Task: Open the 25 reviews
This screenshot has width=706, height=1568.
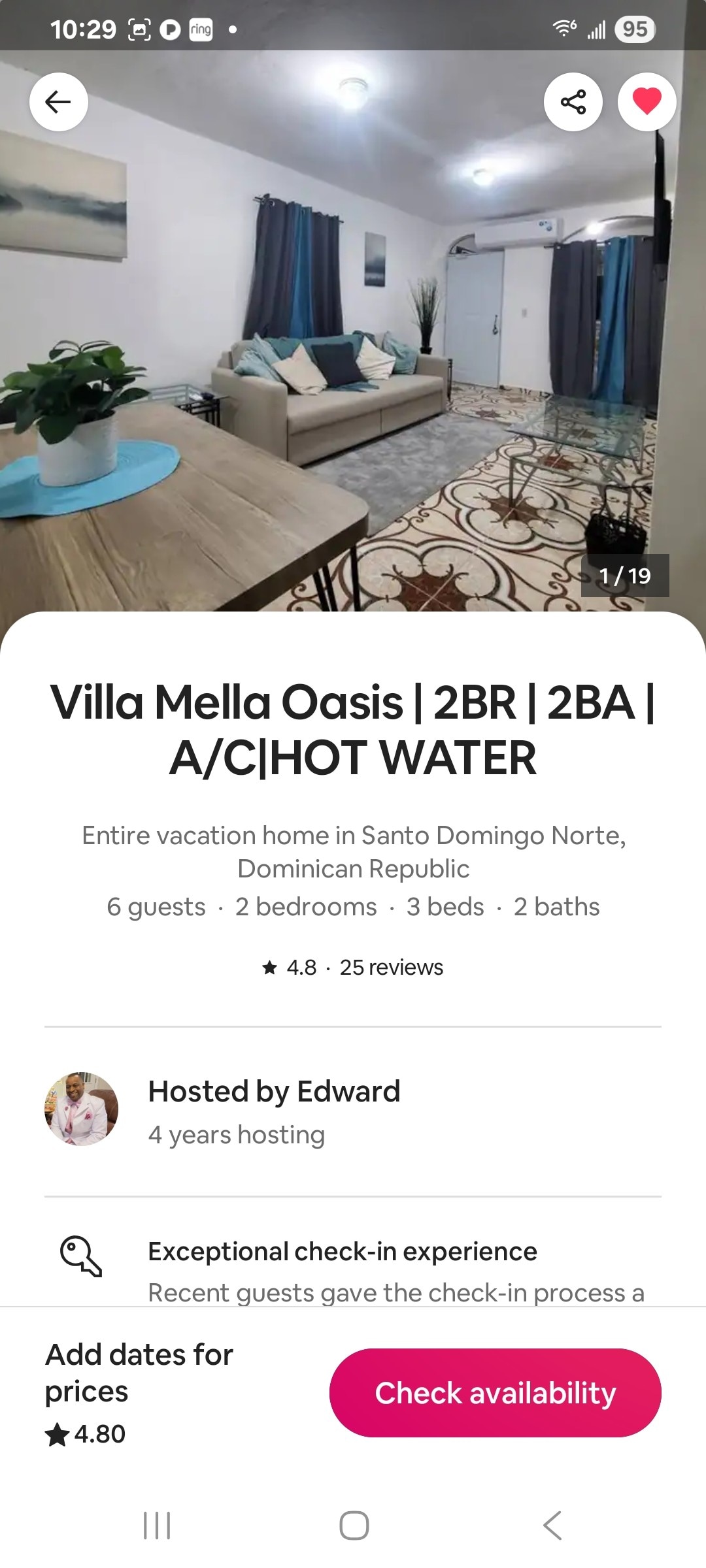Action: coord(391,968)
